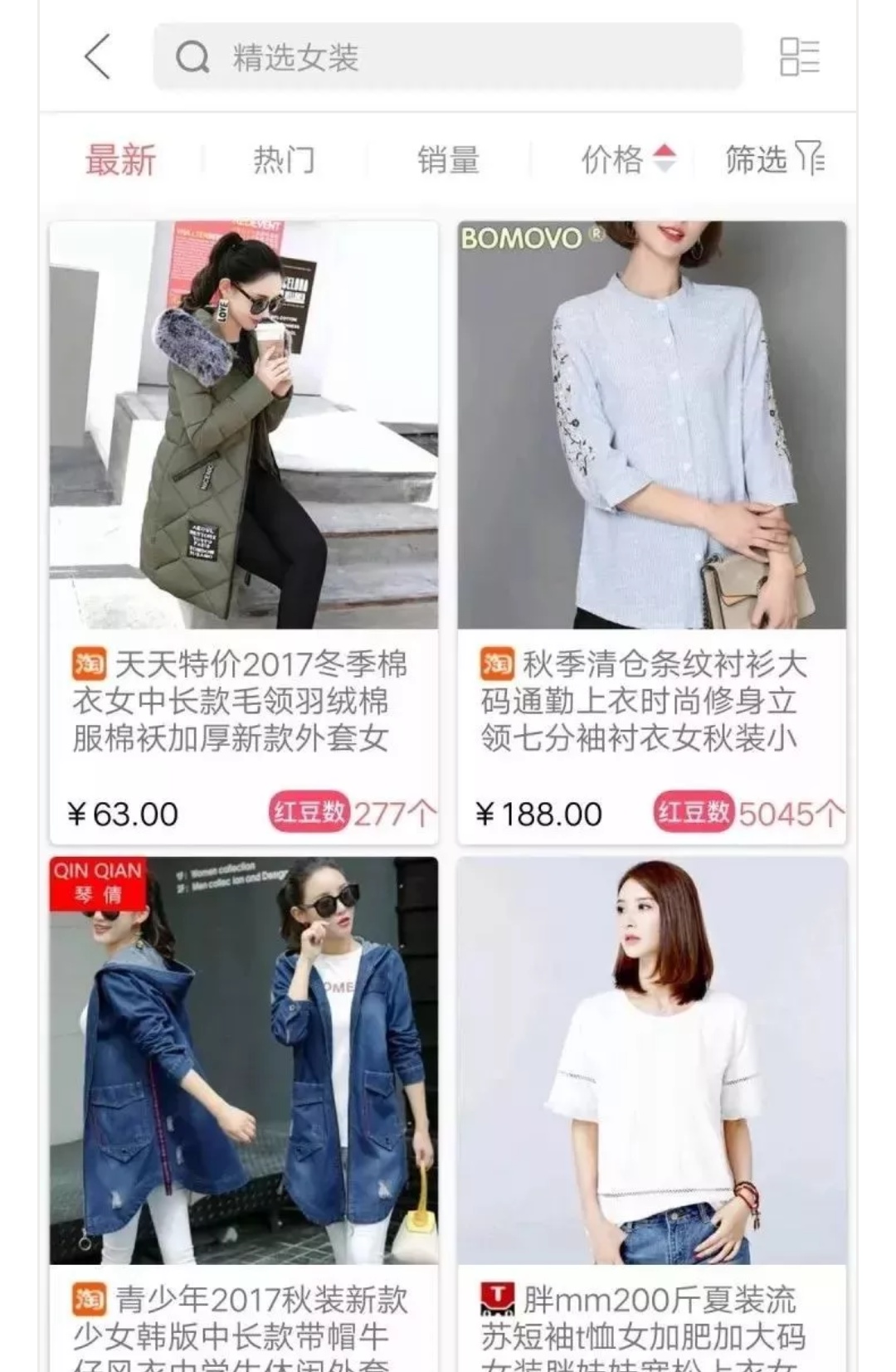Sort products by 销量

click(448, 159)
